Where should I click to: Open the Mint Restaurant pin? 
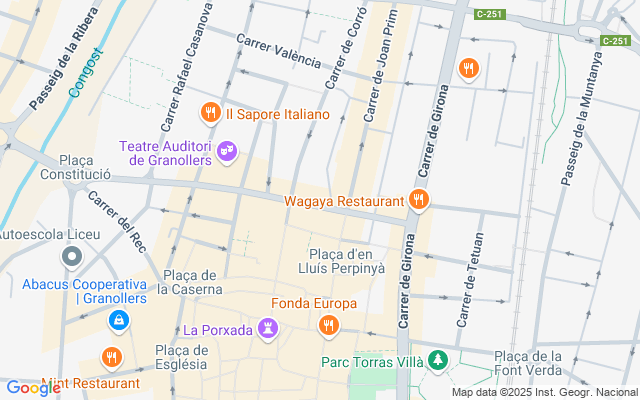pos(111,358)
